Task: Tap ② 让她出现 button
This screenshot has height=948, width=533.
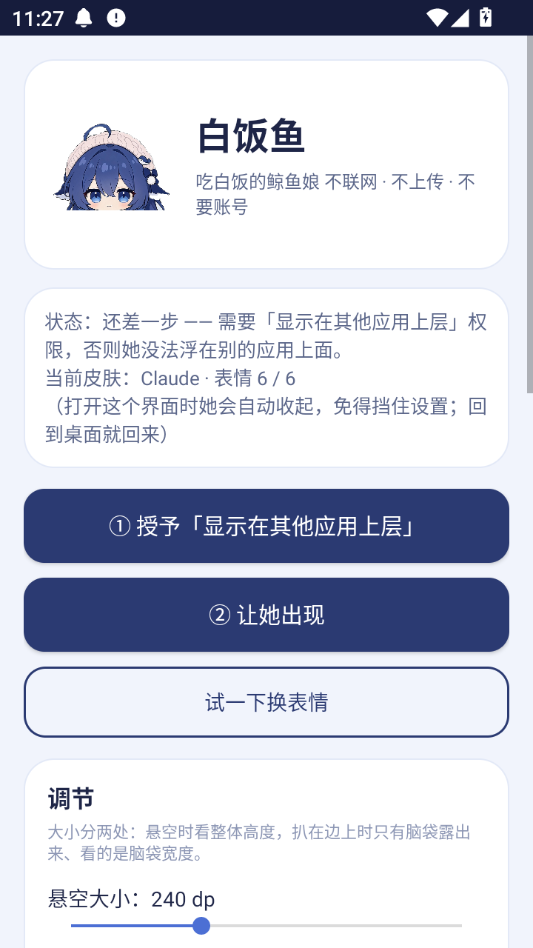Action: coord(266,615)
